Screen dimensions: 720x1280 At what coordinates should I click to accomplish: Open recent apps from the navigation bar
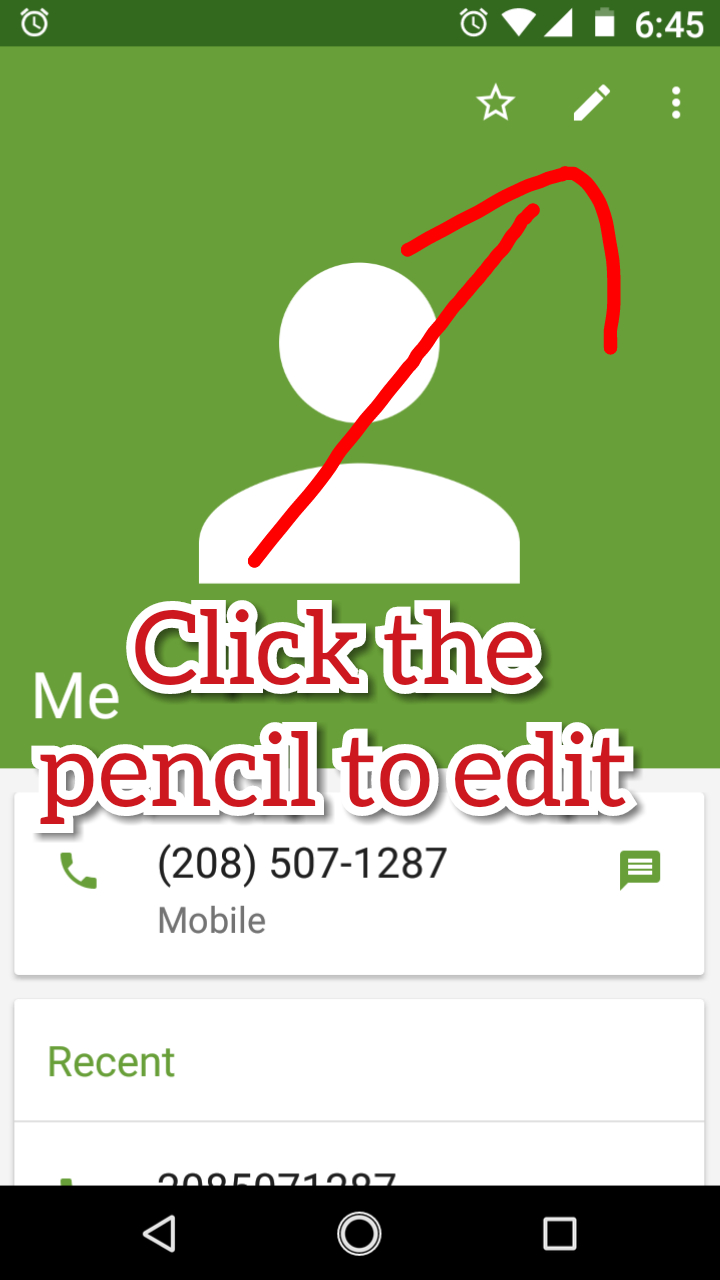559,1233
